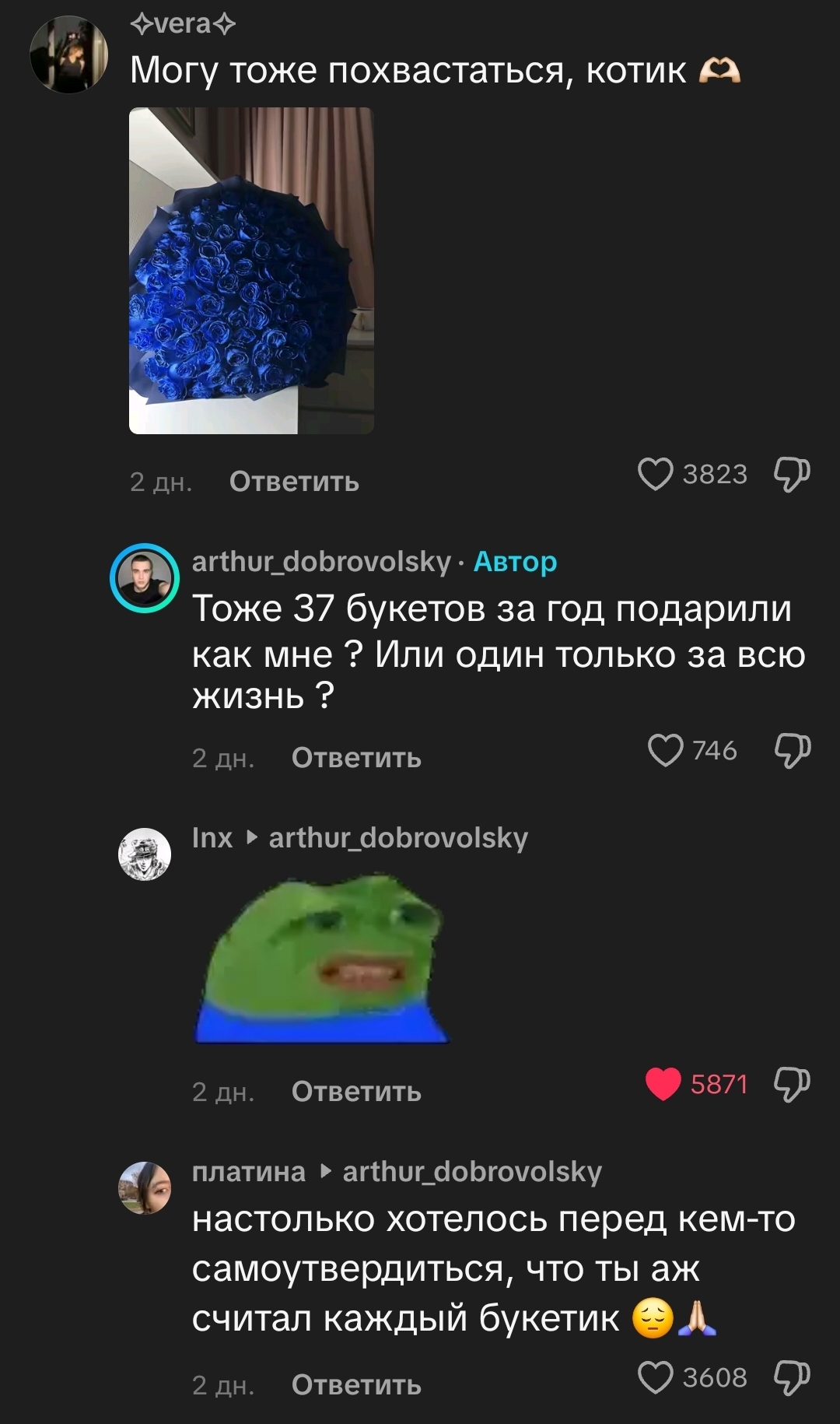Reply to платина's comment
Screen dimensions: 840x1424
[356, 1385]
